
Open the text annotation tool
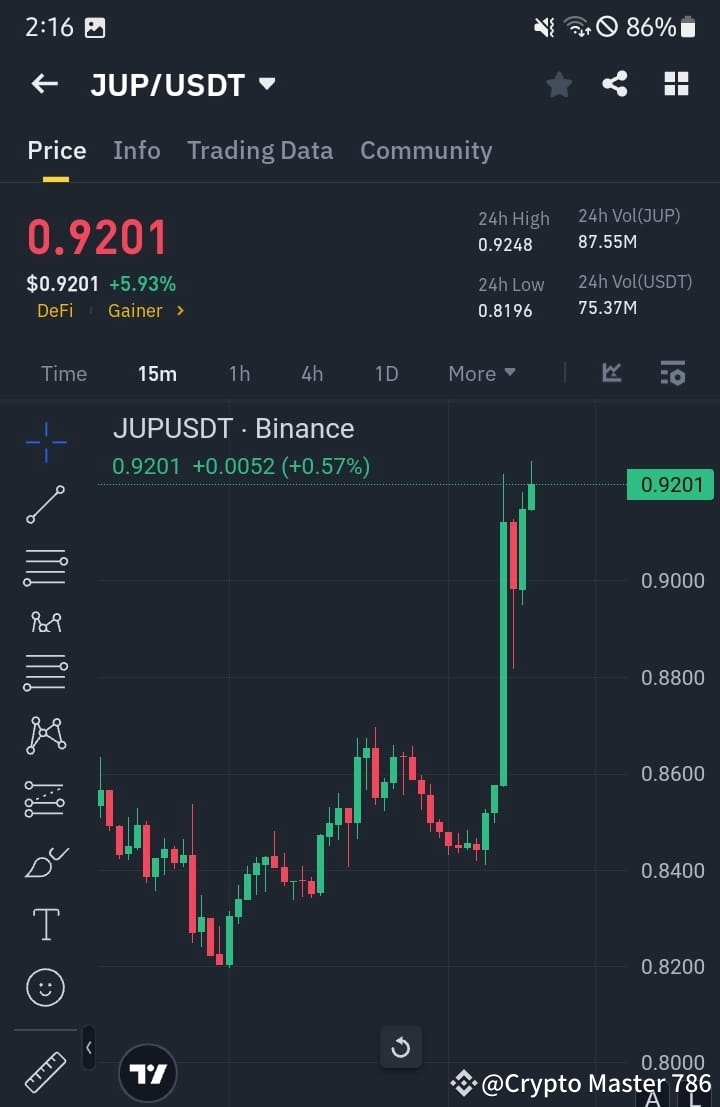tap(44, 925)
